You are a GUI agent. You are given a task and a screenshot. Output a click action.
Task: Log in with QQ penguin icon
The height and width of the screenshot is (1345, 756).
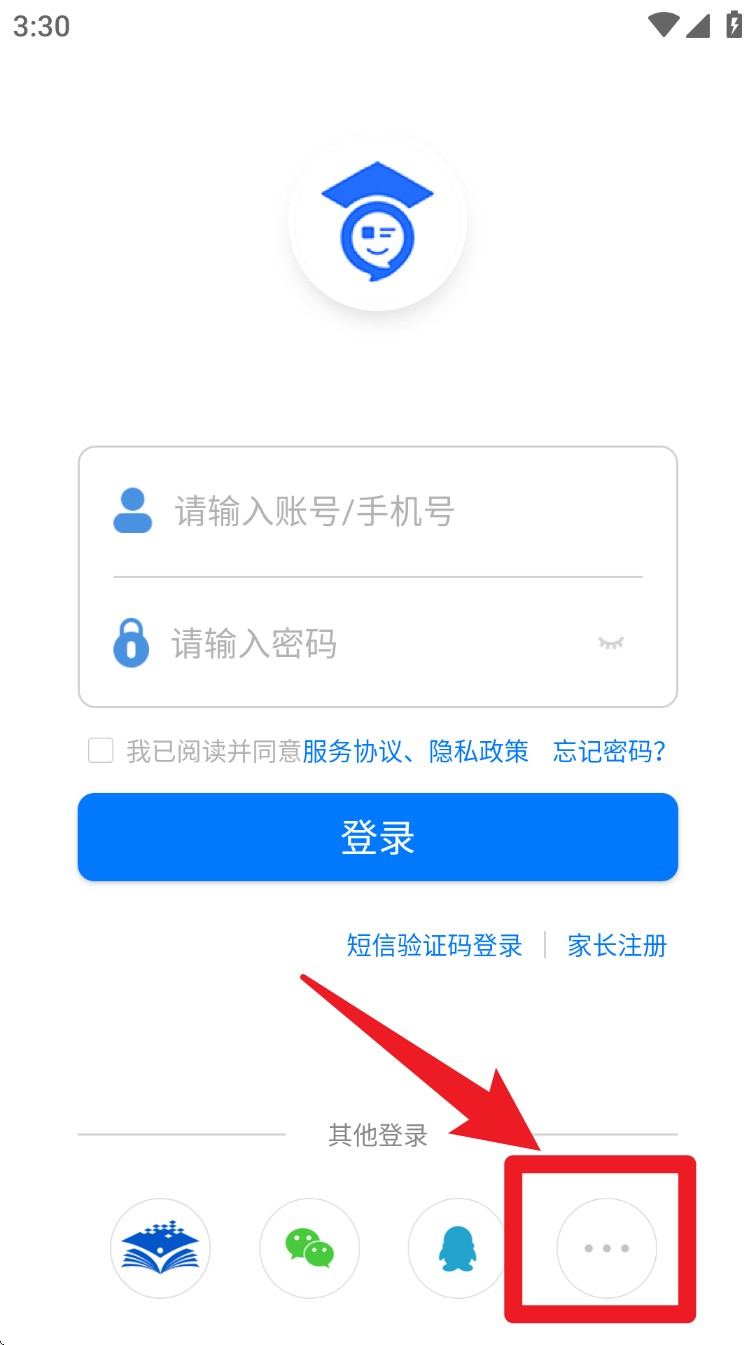coord(458,1248)
